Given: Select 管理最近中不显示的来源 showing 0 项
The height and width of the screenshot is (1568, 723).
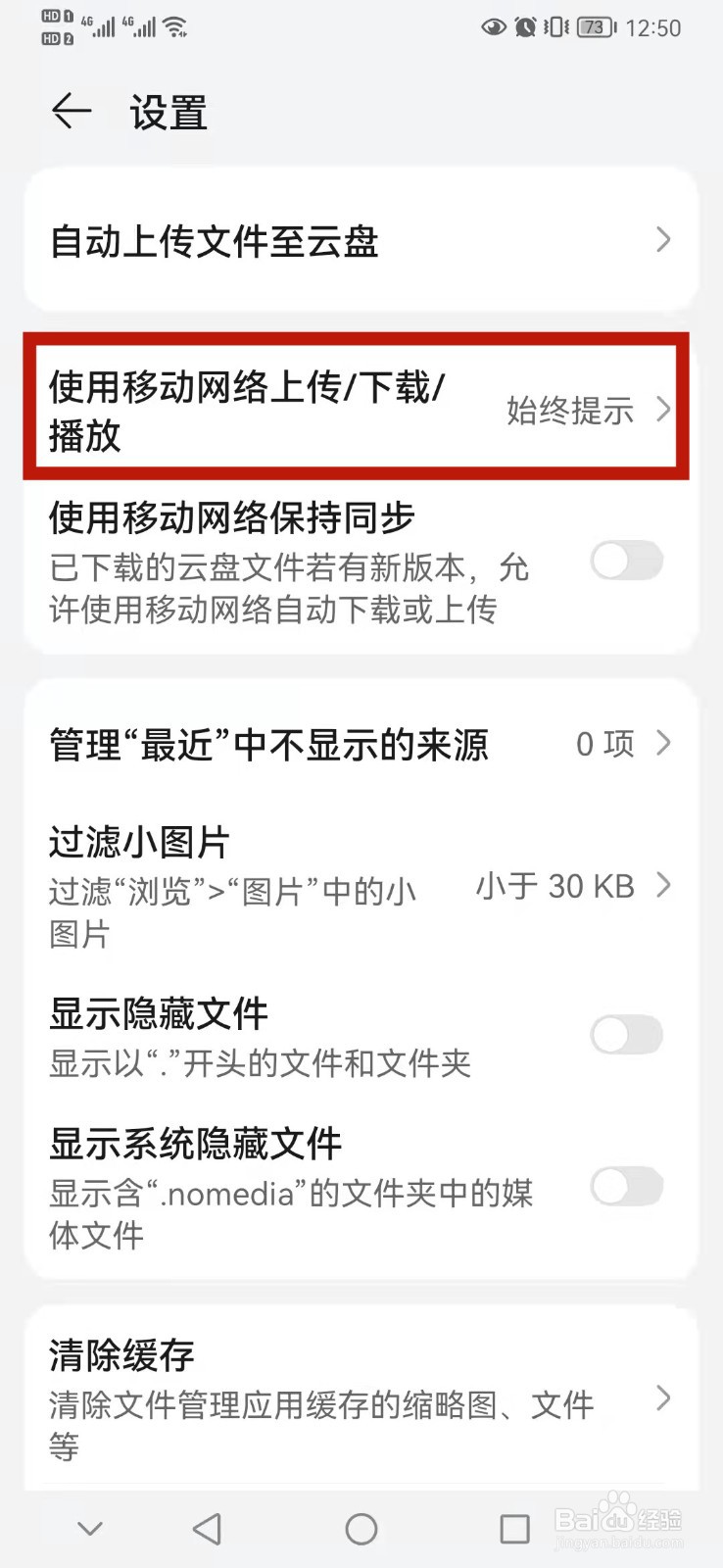Looking at the screenshot, I should (361, 745).
